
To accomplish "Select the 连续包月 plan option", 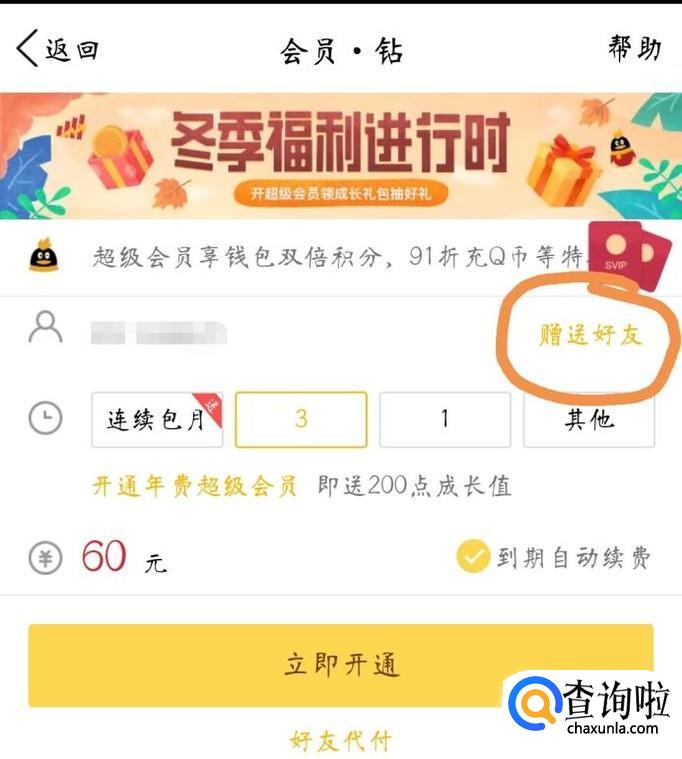I will (x=156, y=420).
